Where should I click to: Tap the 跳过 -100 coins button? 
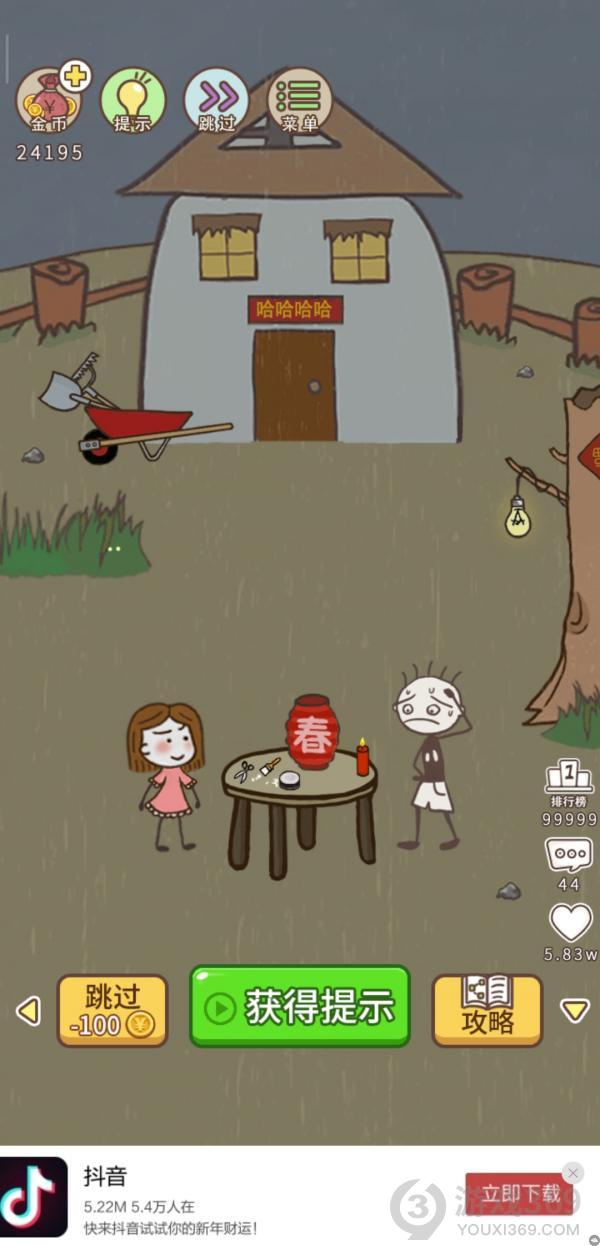(112, 1010)
